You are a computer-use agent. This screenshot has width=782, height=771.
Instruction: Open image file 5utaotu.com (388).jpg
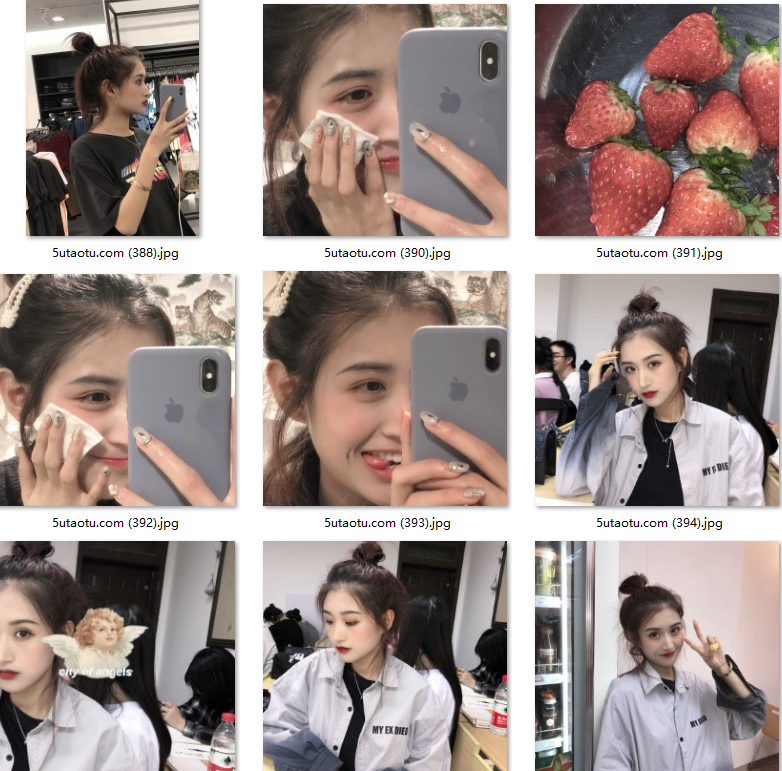113,120
